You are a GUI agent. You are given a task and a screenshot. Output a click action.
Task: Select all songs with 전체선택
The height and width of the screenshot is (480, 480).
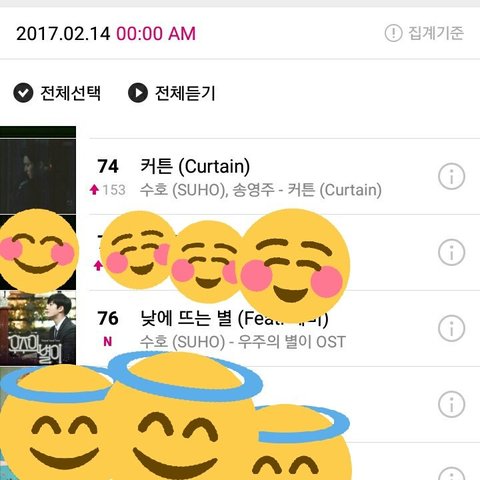[x=57, y=93]
